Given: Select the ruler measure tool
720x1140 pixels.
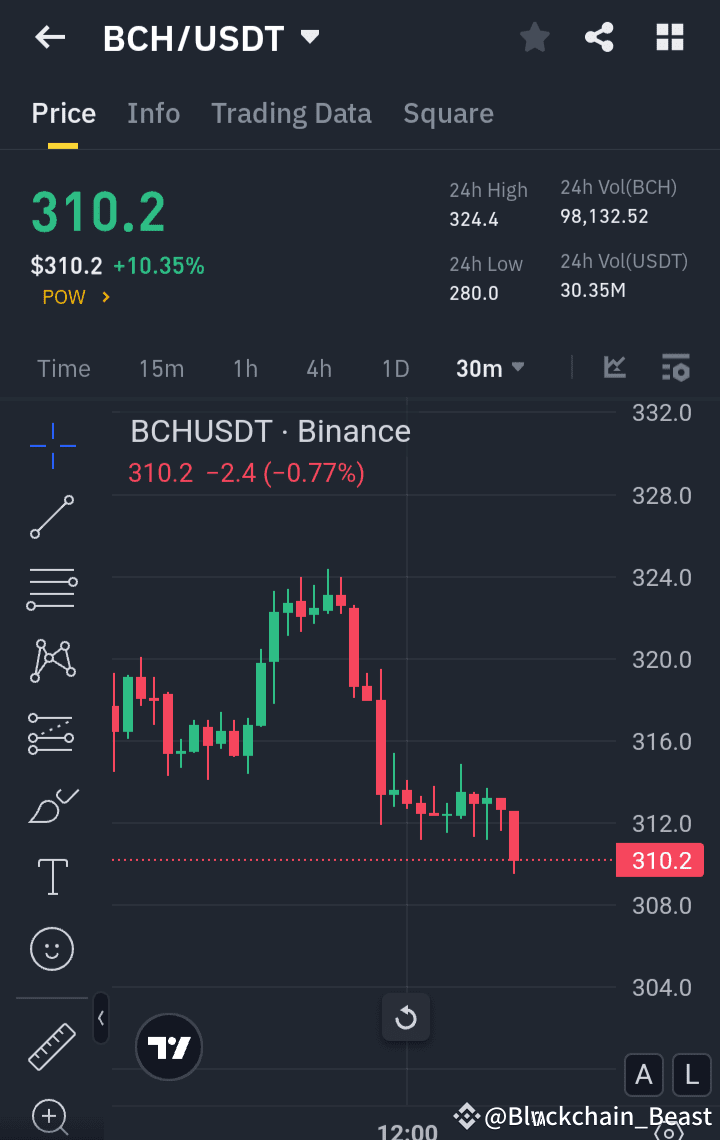Looking at the screenshot, I should coord(51,1045).
